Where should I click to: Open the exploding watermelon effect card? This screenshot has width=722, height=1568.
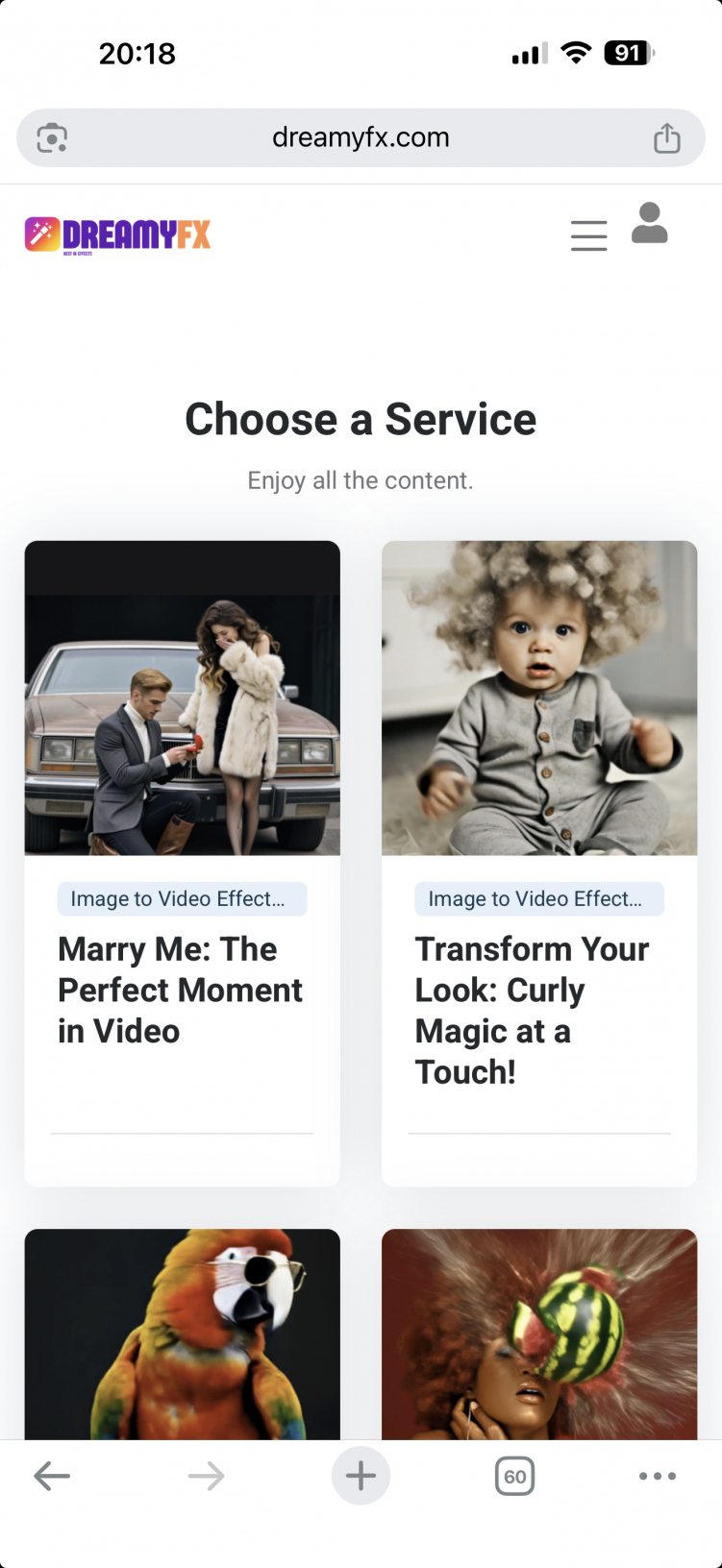tap(538, 1334)
